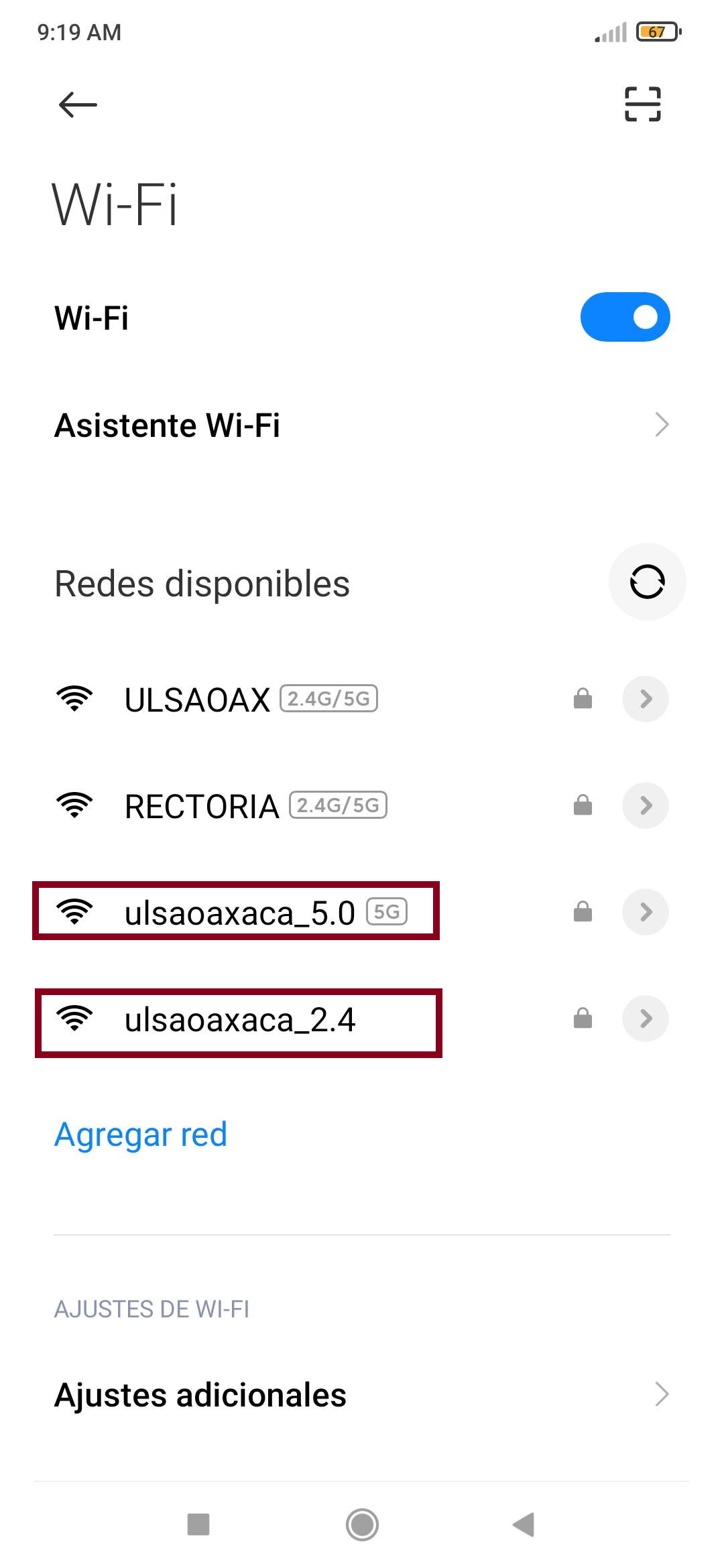View details arrow for ulsaoaxaca_2.4
Image resolution: width=724 pixels, height=1568 pixels.
click(x=646, y=1019)
